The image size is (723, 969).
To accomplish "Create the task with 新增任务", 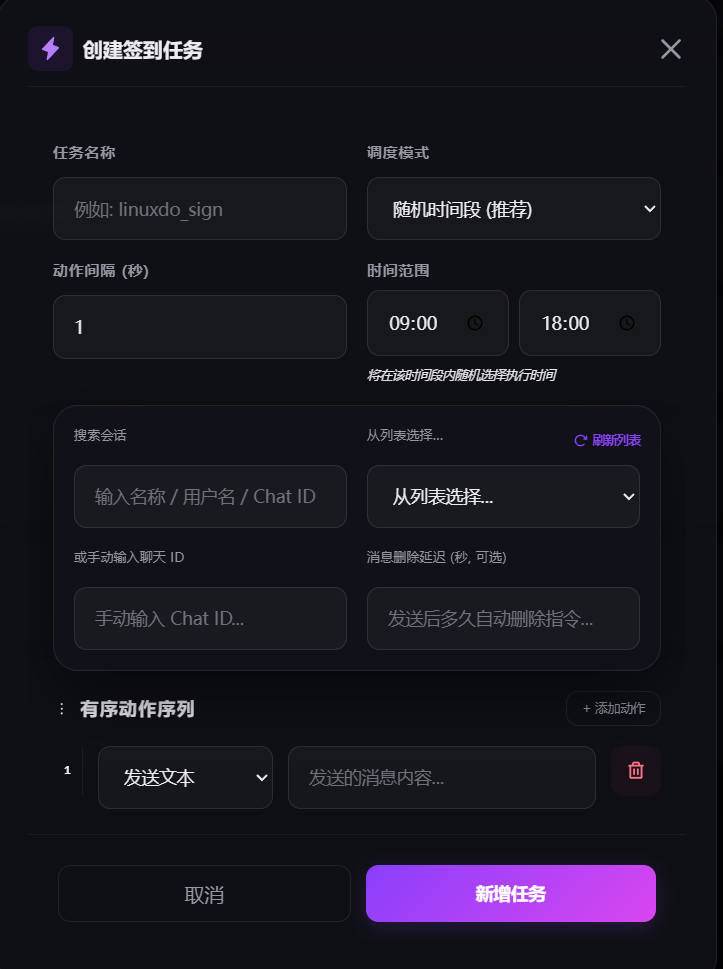I will tap(510, 893).
